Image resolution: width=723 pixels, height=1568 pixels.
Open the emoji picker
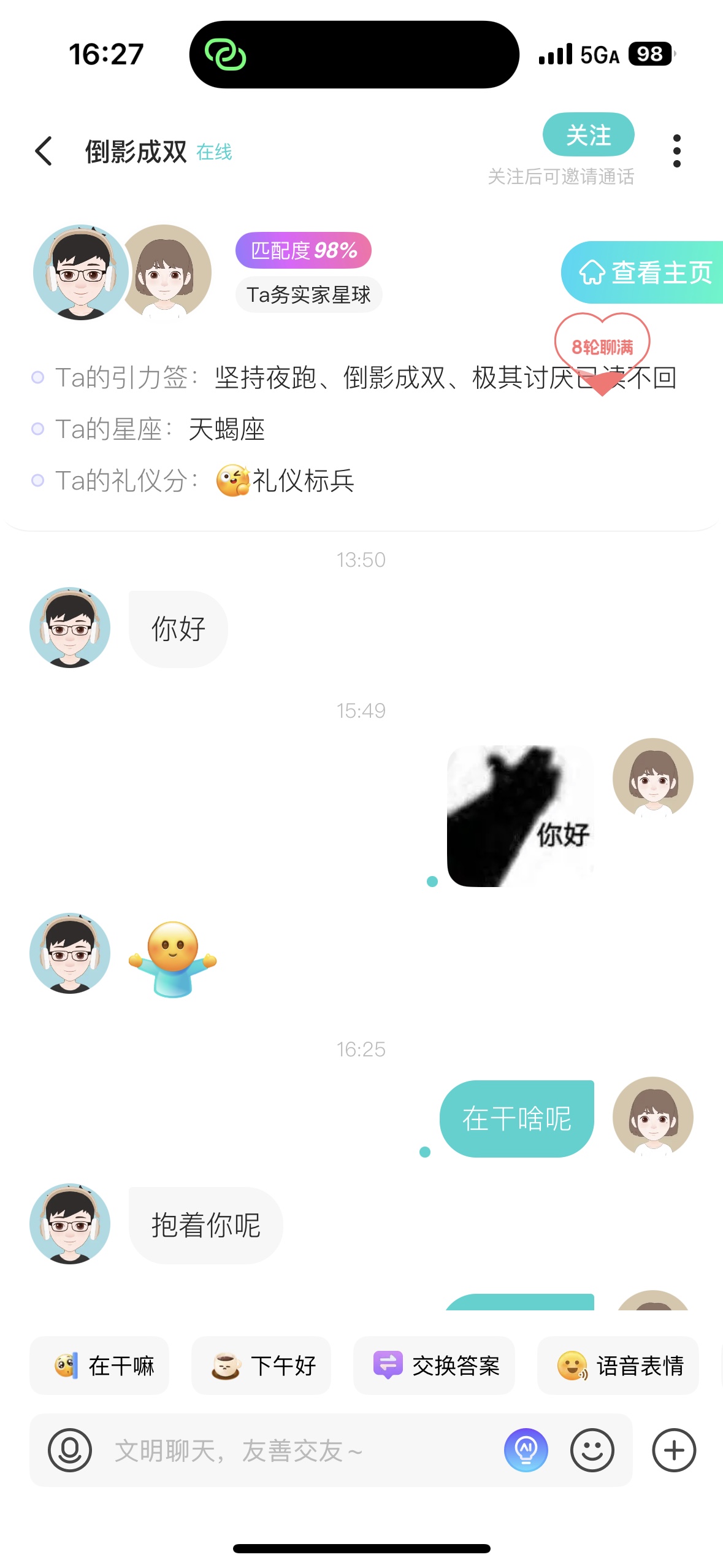[x=592, y=1450]
